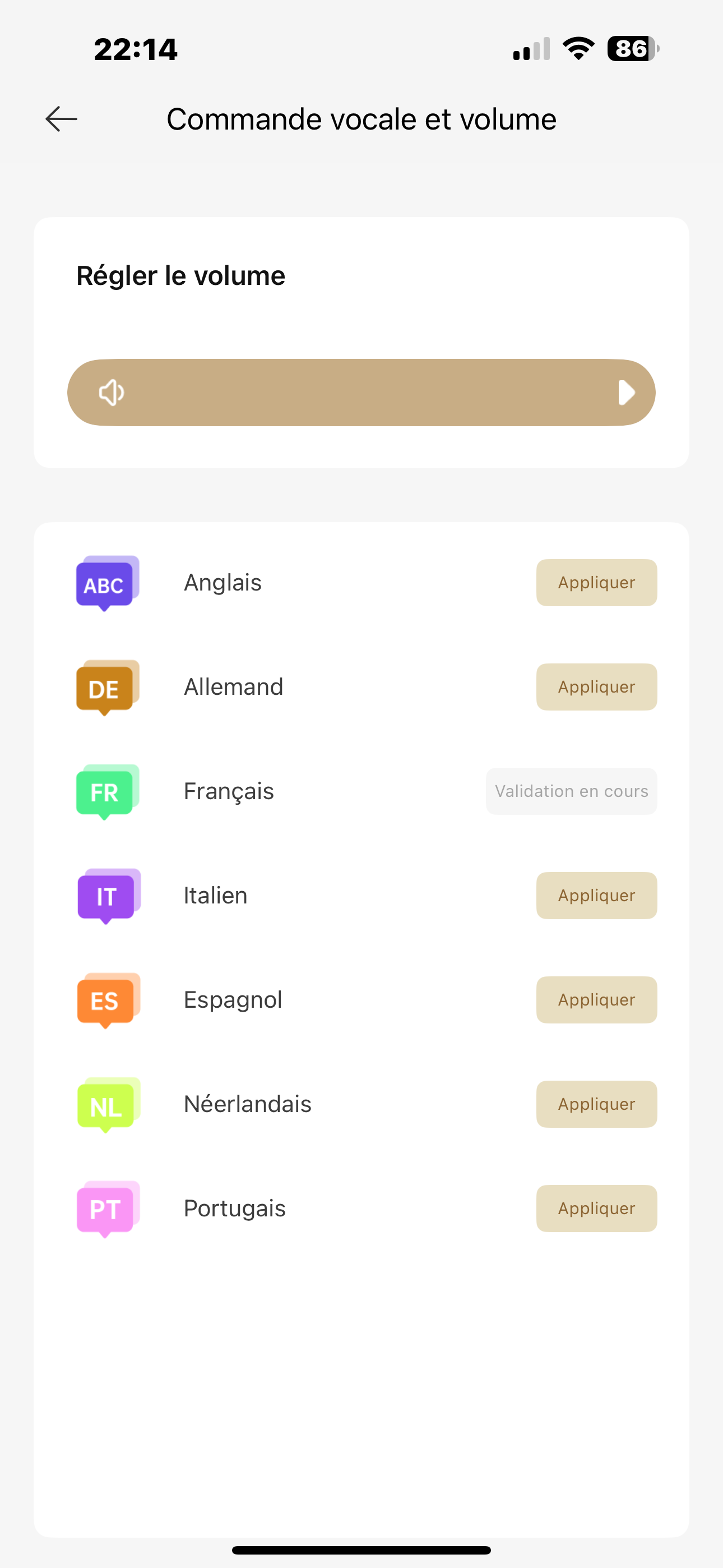This screenshot has width=723, height=1568.
Task: Apply the Portugais voice language
Action: coord(596,1209)
